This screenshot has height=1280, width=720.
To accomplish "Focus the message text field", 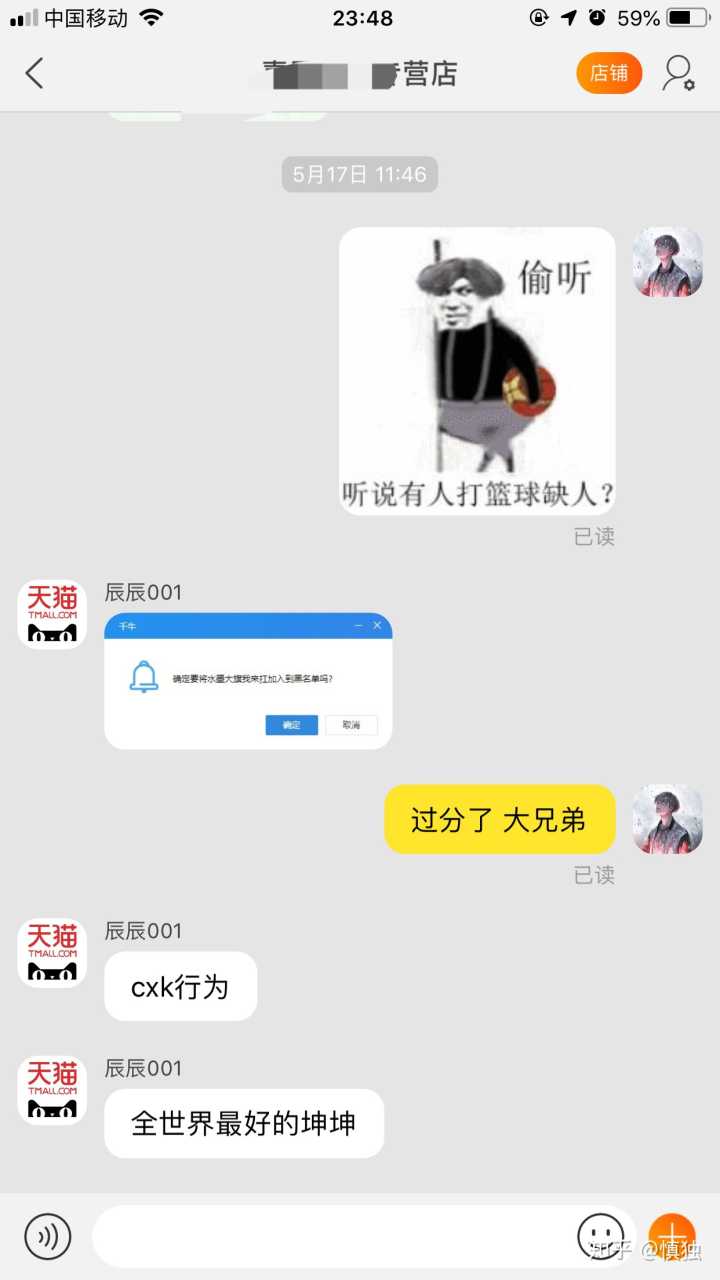I will pyautogui.click(x=330, y=1236).
